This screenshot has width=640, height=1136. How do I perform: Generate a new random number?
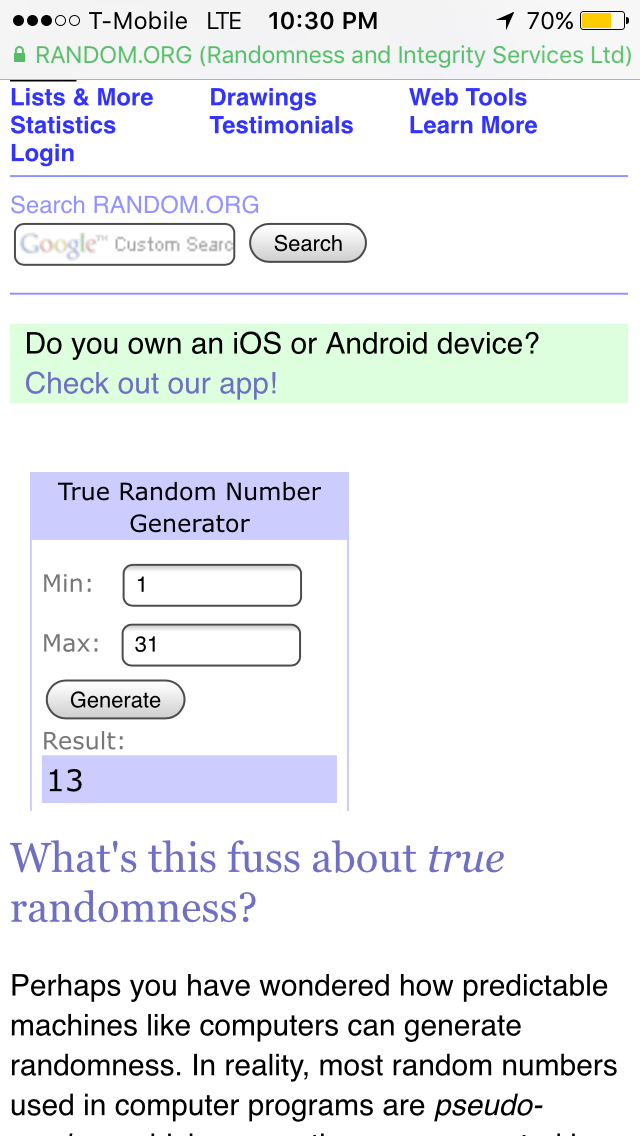[x=116, y=700]
